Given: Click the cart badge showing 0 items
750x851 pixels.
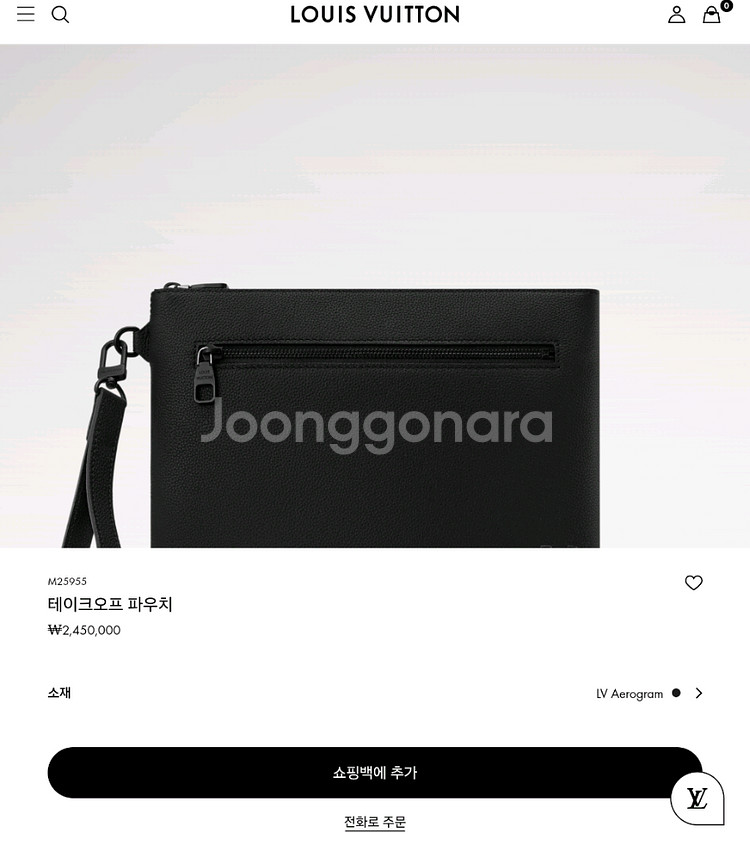Looking at the screenshot, I should [x=726, y=7].
